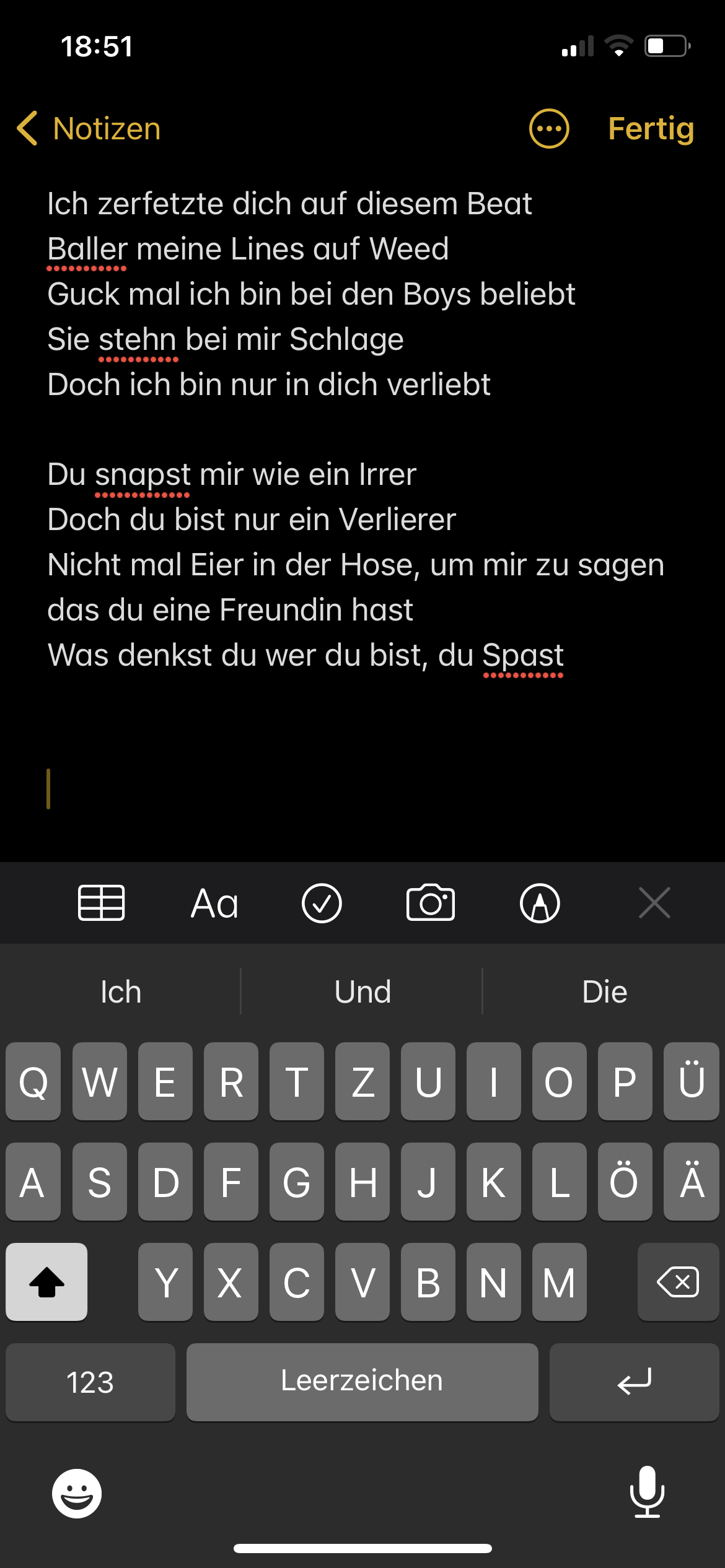Open the Aa text formatting options
This screenshot has width=725, height=1568.
(x=214, y=903)
